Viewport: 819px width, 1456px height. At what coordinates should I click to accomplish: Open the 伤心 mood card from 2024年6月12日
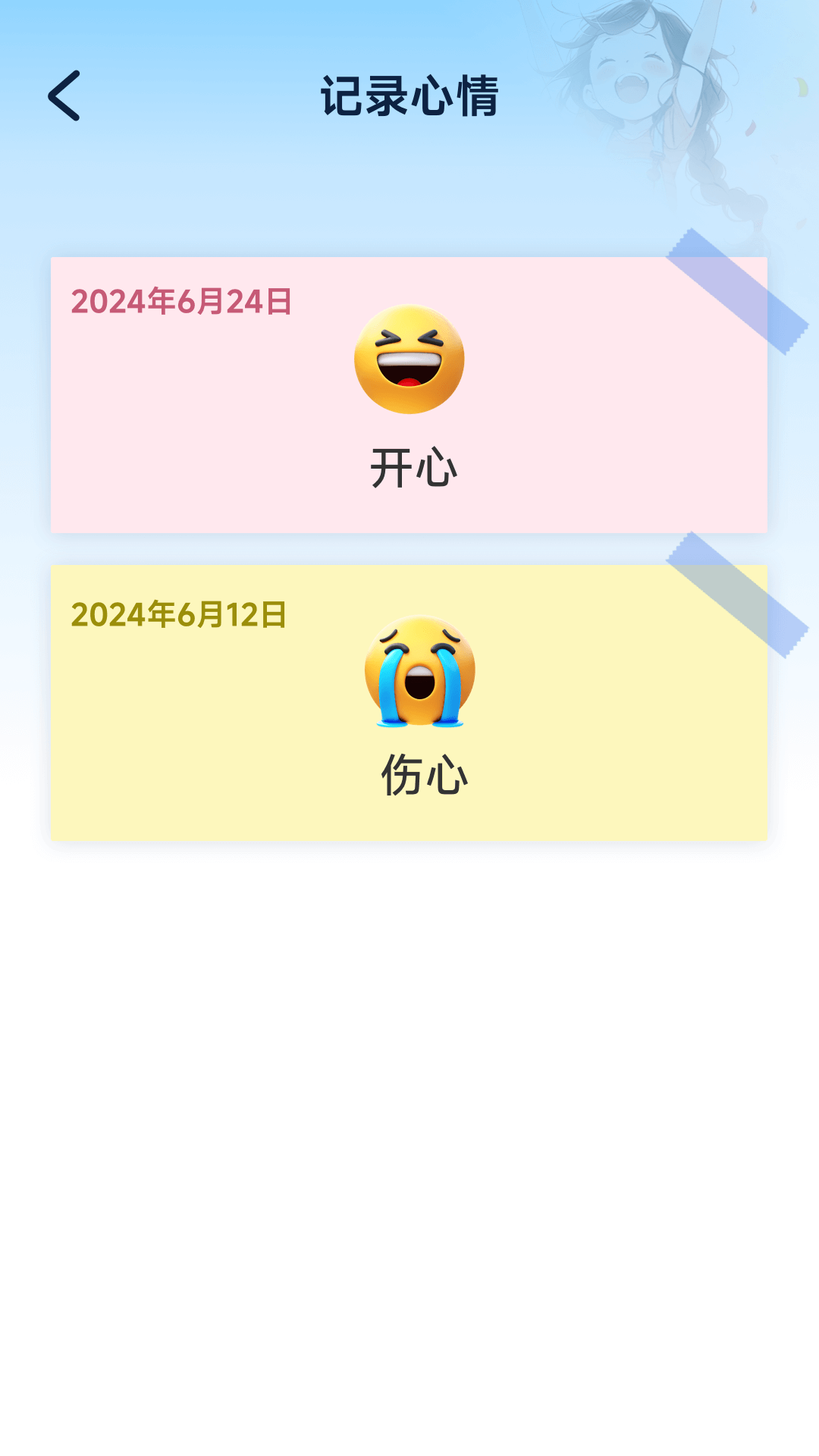tap(409, 702)
